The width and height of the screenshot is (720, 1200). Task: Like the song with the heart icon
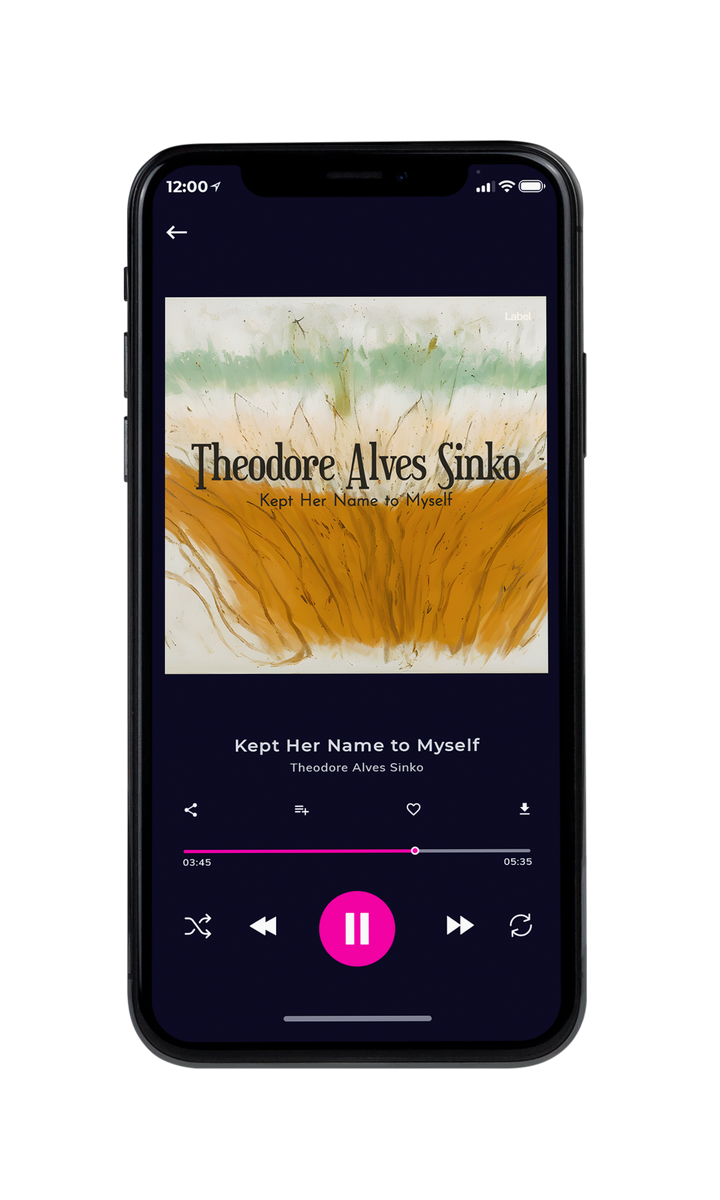[413, 810]
